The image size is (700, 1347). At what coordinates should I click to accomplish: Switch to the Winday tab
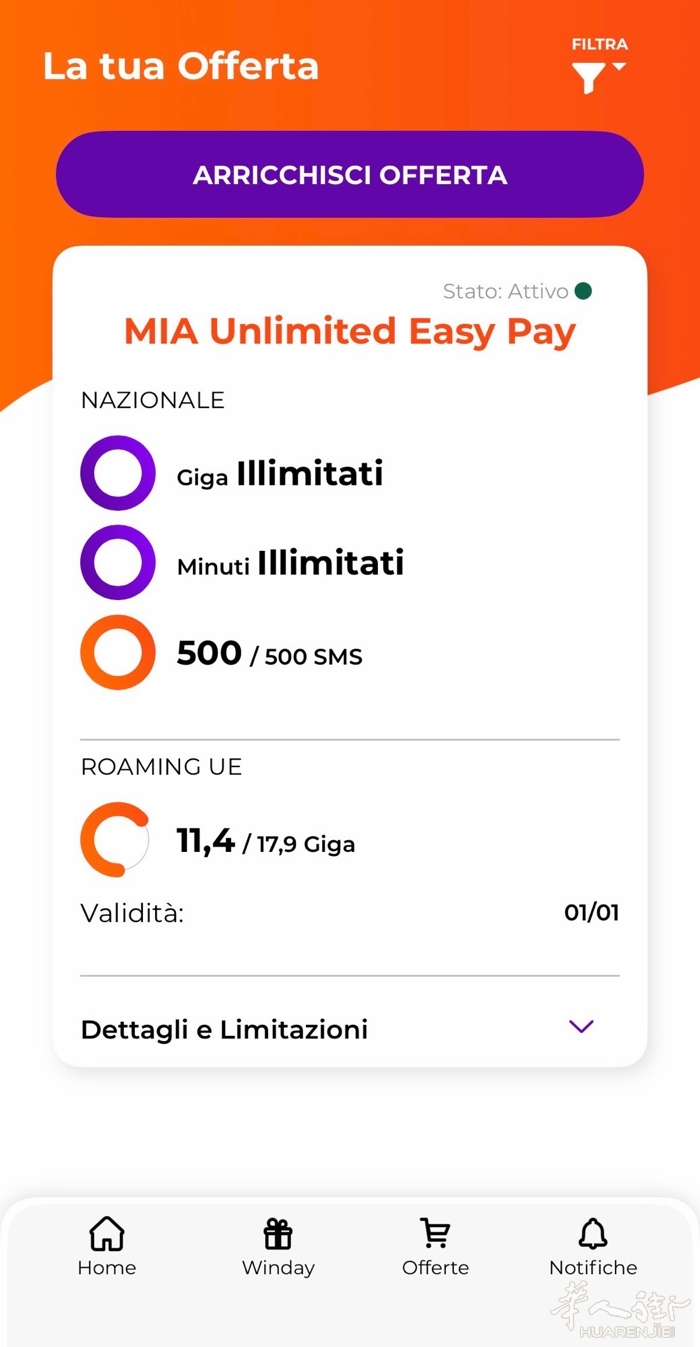278,1246
